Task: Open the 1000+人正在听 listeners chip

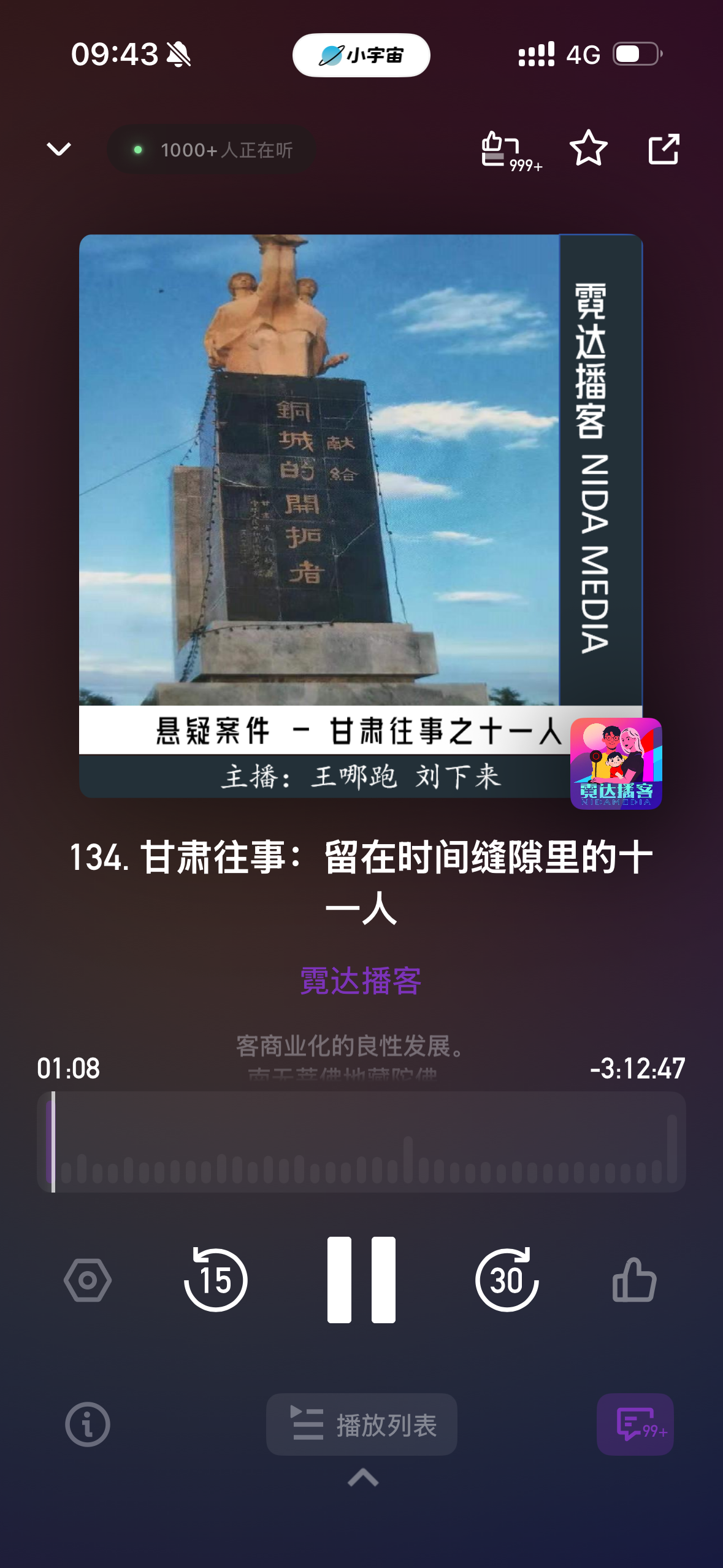Action: [212, 150]
